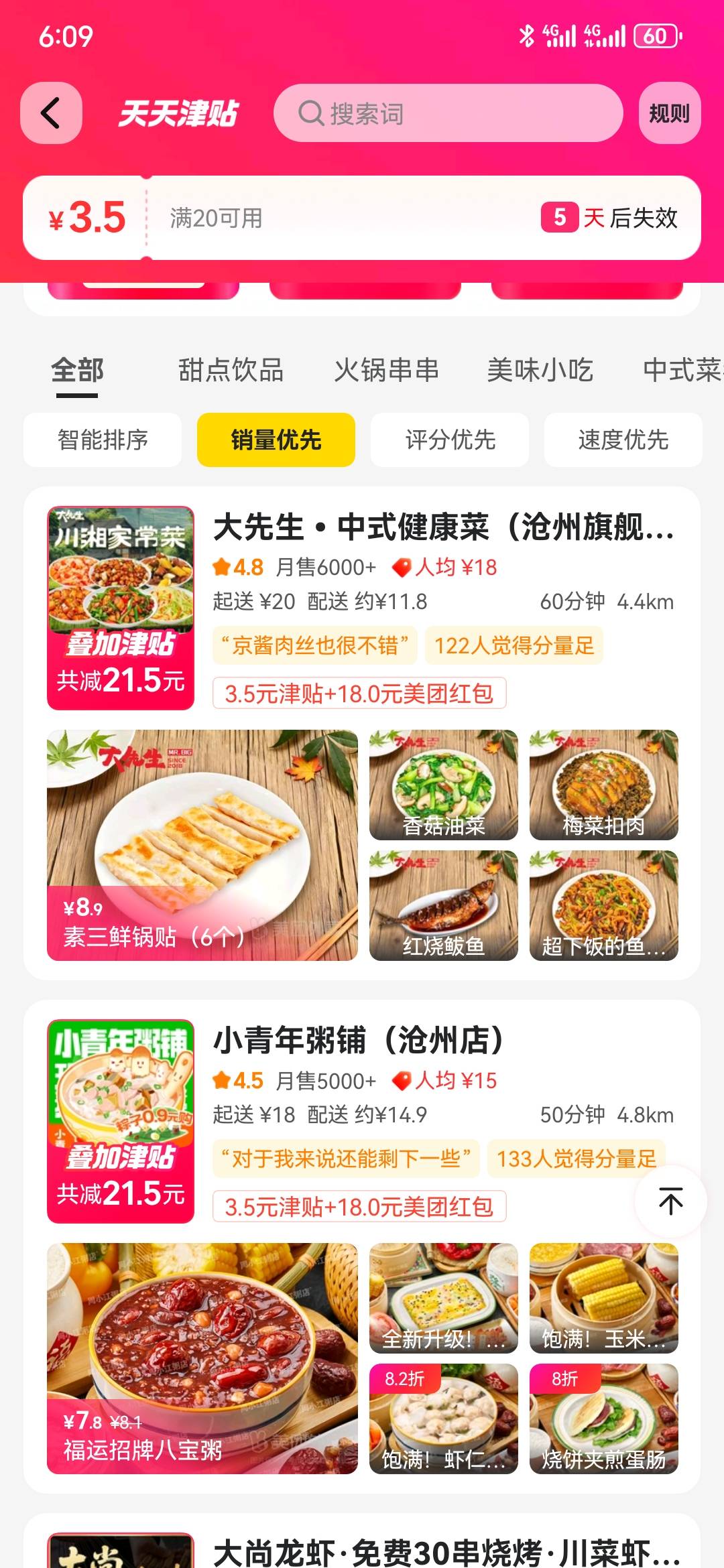Switch to the 全部 category tab
The width and height of the screenshot is (724, 1568).
tap(77, 371)
